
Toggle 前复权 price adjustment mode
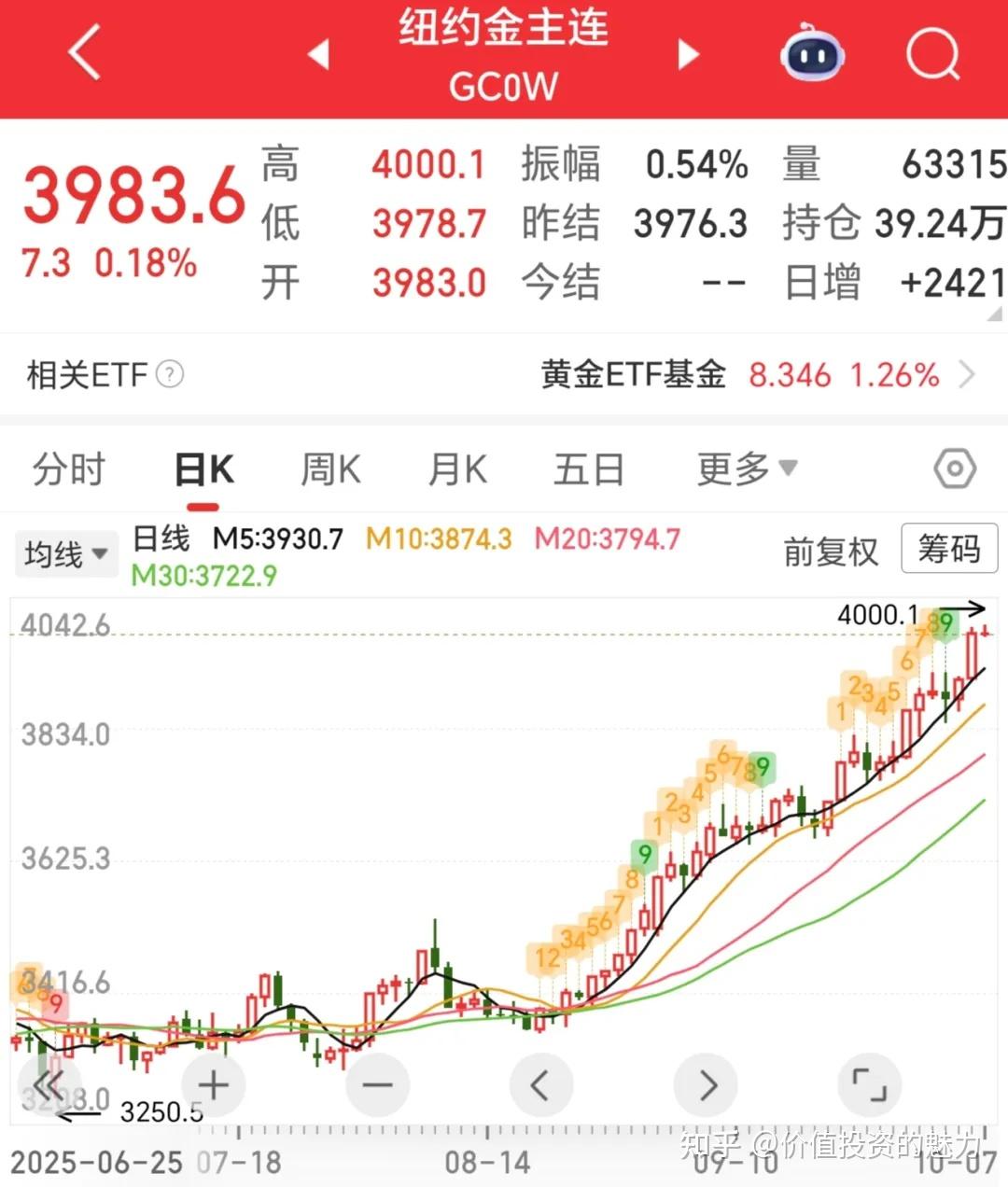point(831,551)
